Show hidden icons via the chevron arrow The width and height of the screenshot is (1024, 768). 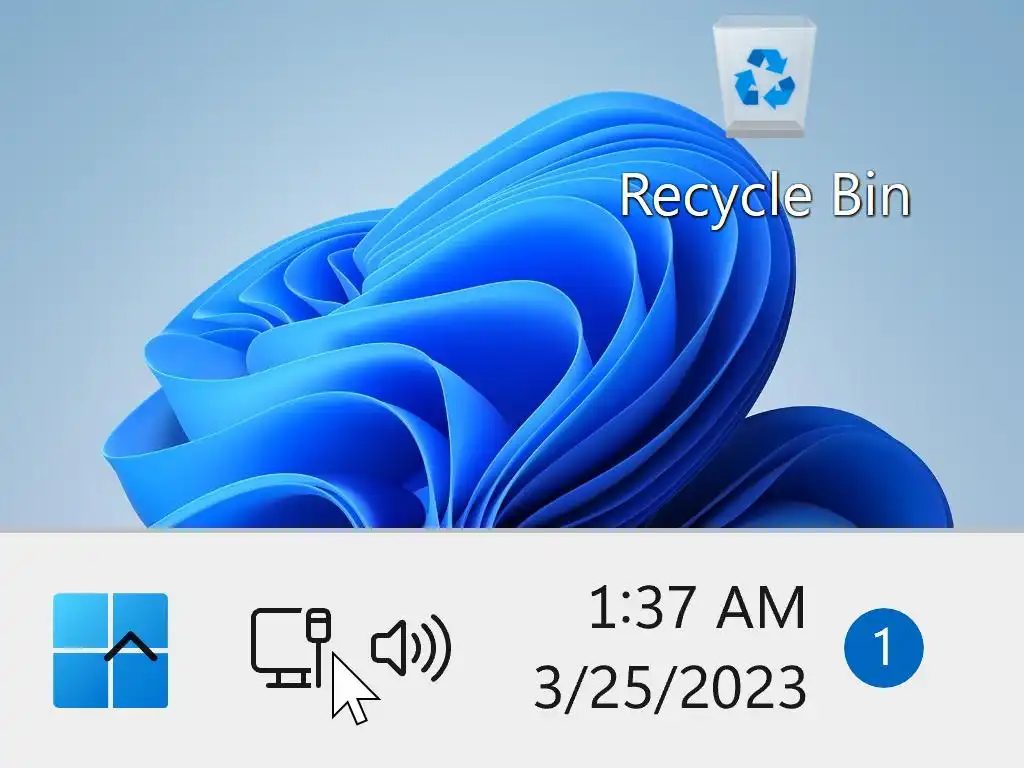[x=131, y=649]
